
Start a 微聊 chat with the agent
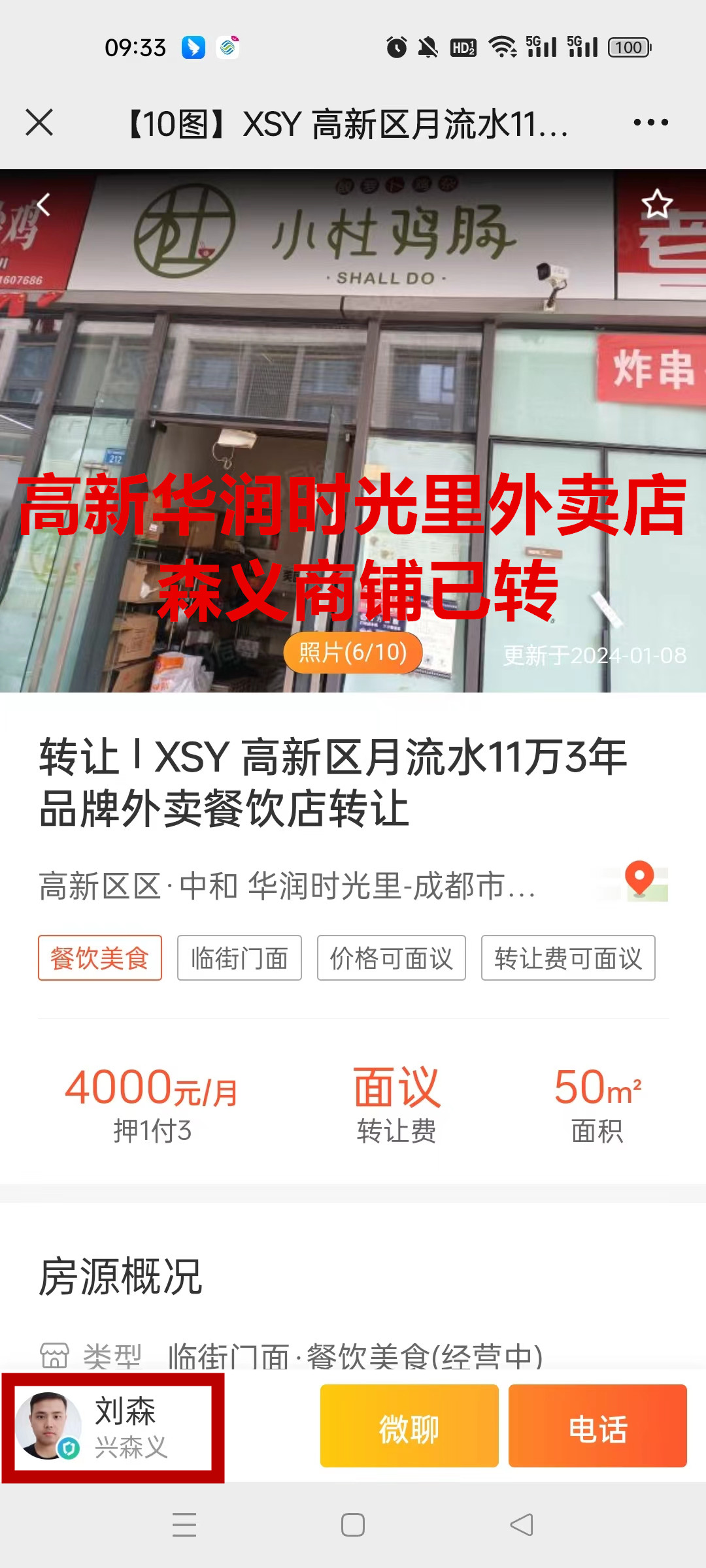(409, 1426)
